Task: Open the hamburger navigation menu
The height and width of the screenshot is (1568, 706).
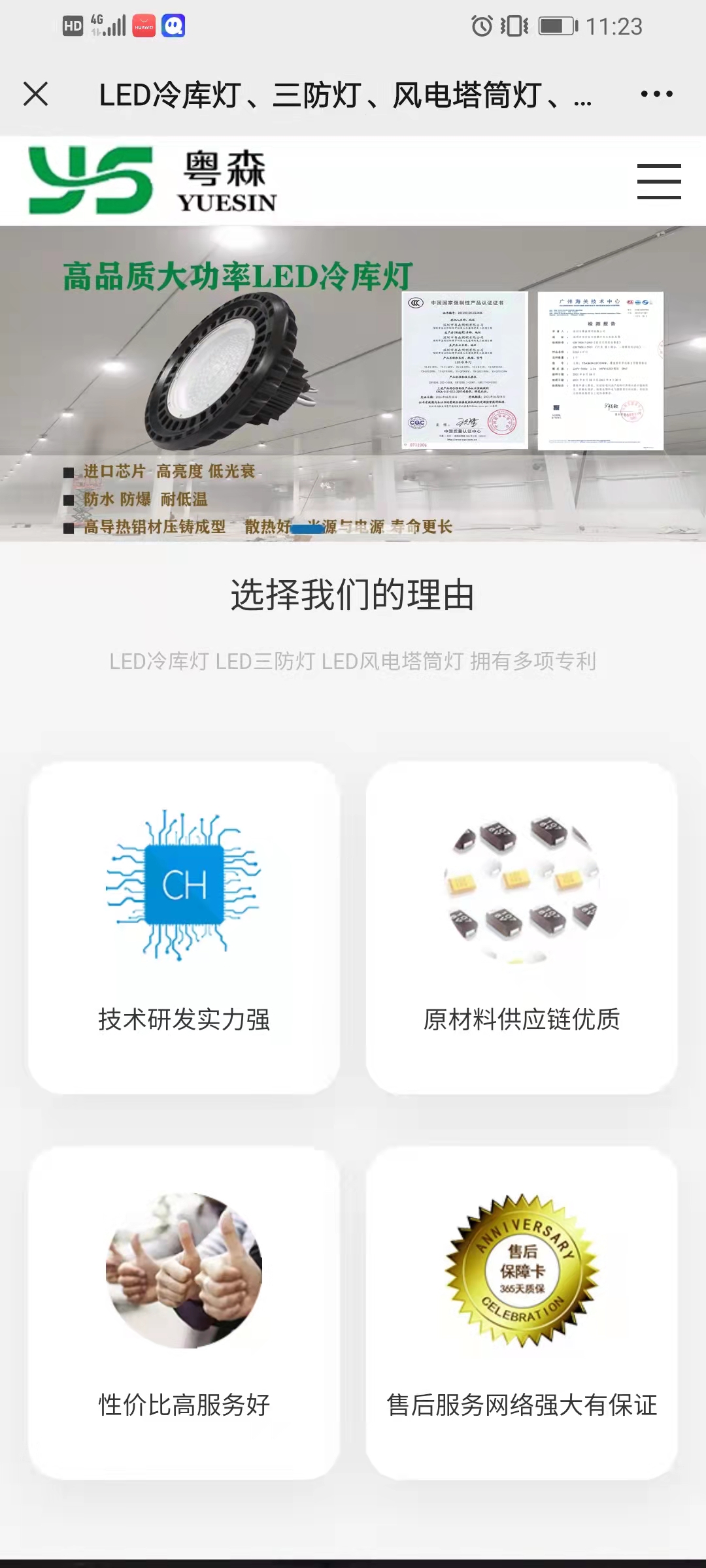Action: tap(658, 181)
